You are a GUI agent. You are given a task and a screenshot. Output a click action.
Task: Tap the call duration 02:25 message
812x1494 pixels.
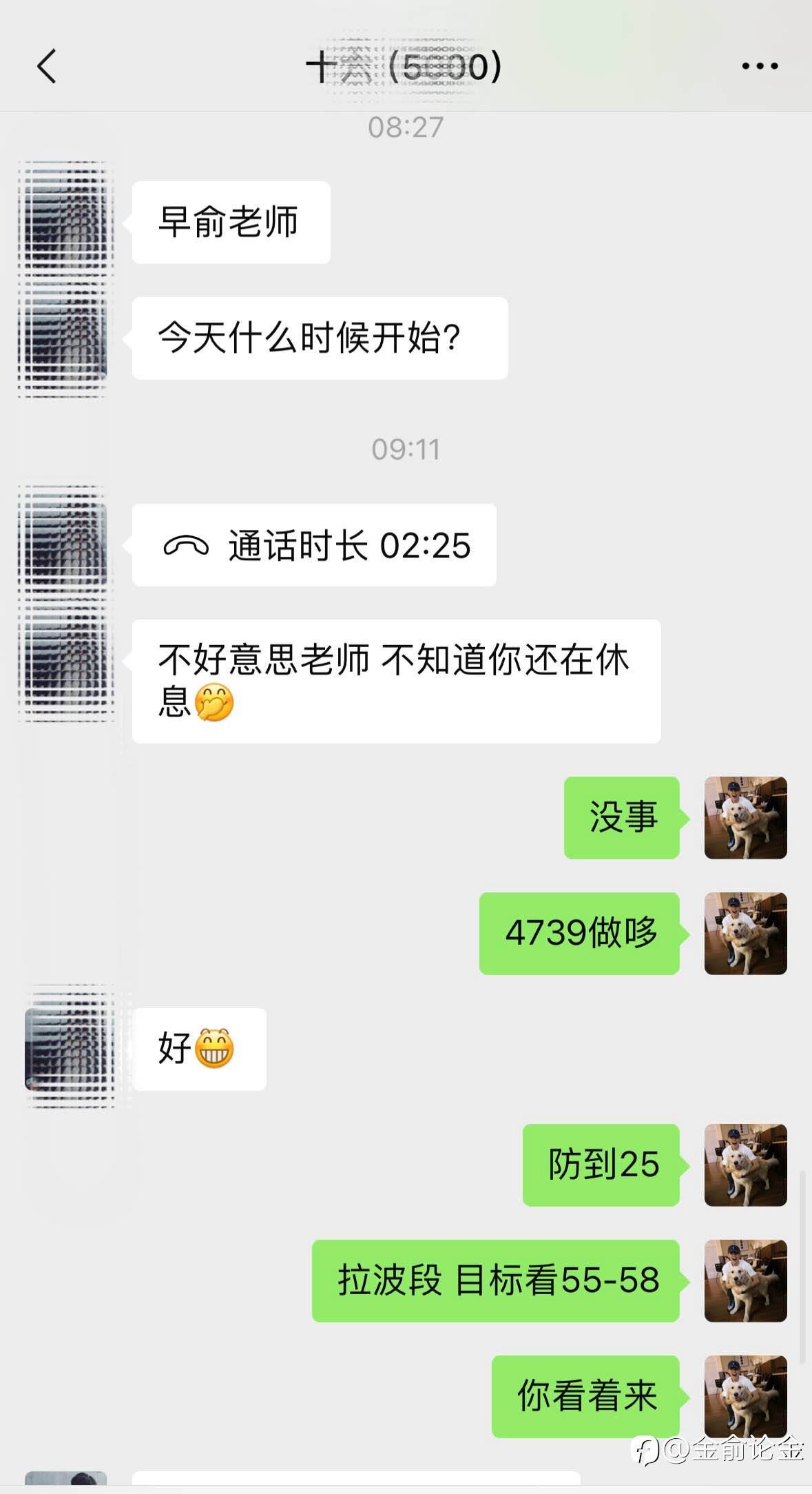[314, 545]
